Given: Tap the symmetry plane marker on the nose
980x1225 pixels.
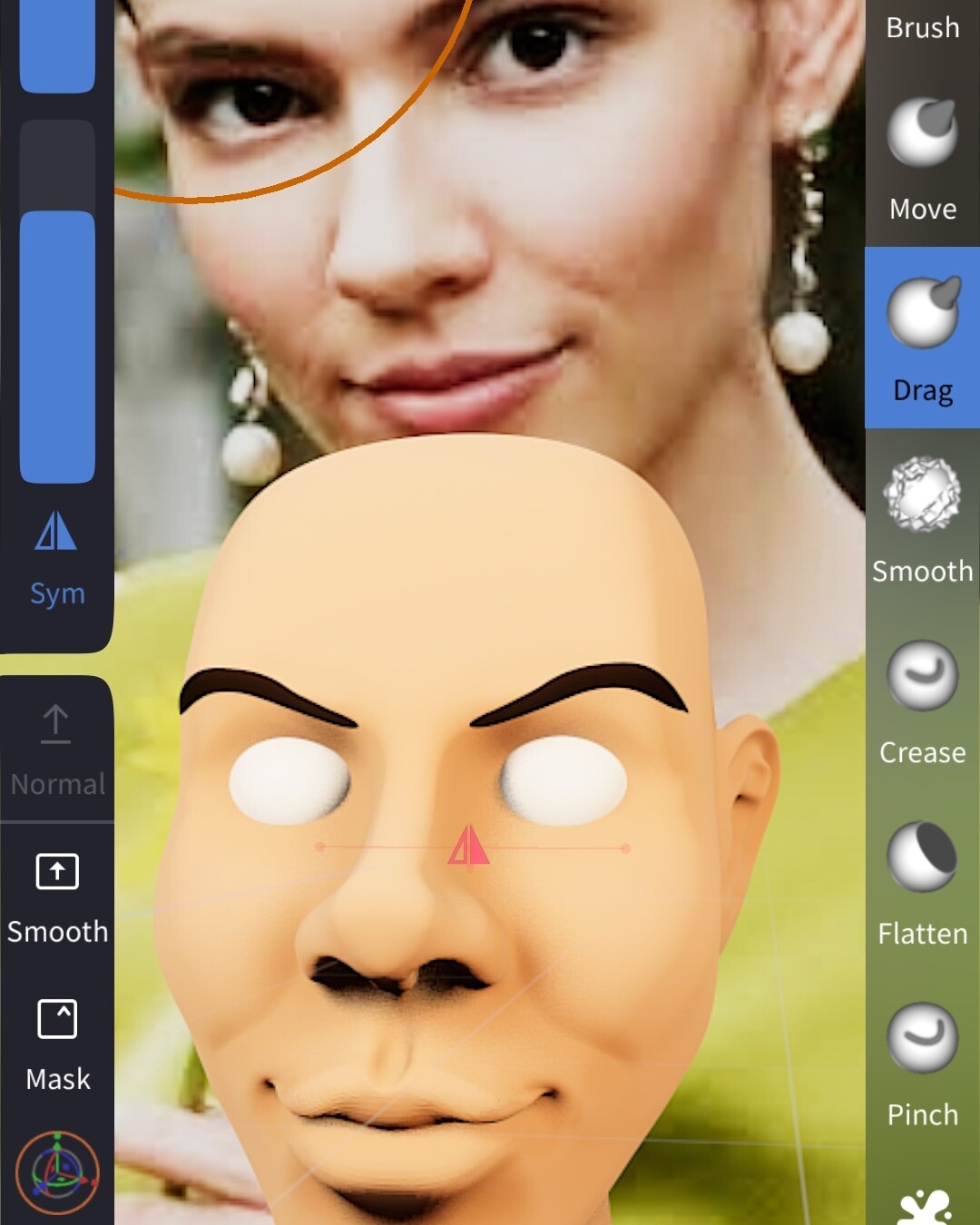Looking at the screenshot, I should pos(468,846).
